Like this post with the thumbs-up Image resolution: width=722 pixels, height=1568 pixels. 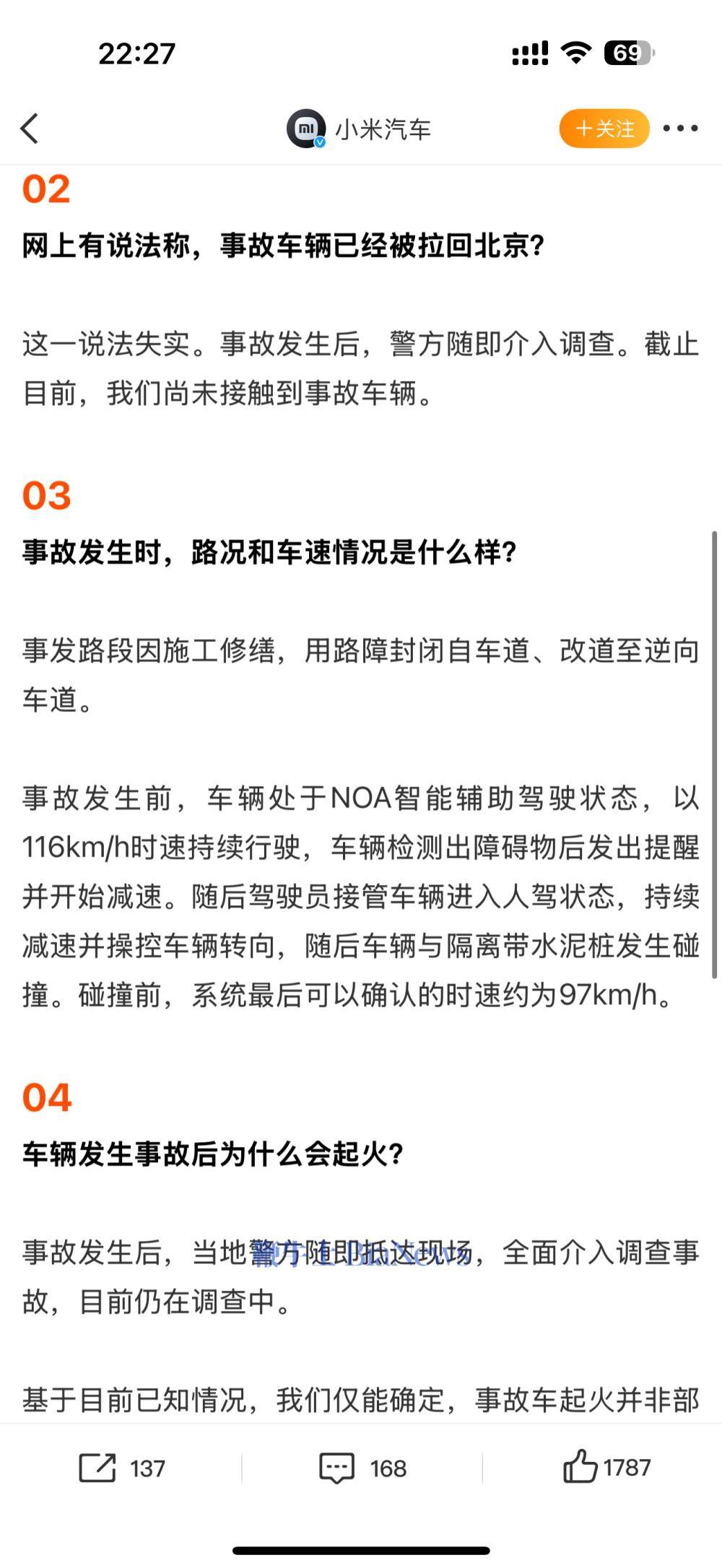pyautogui.click(x=580, y=1468)
